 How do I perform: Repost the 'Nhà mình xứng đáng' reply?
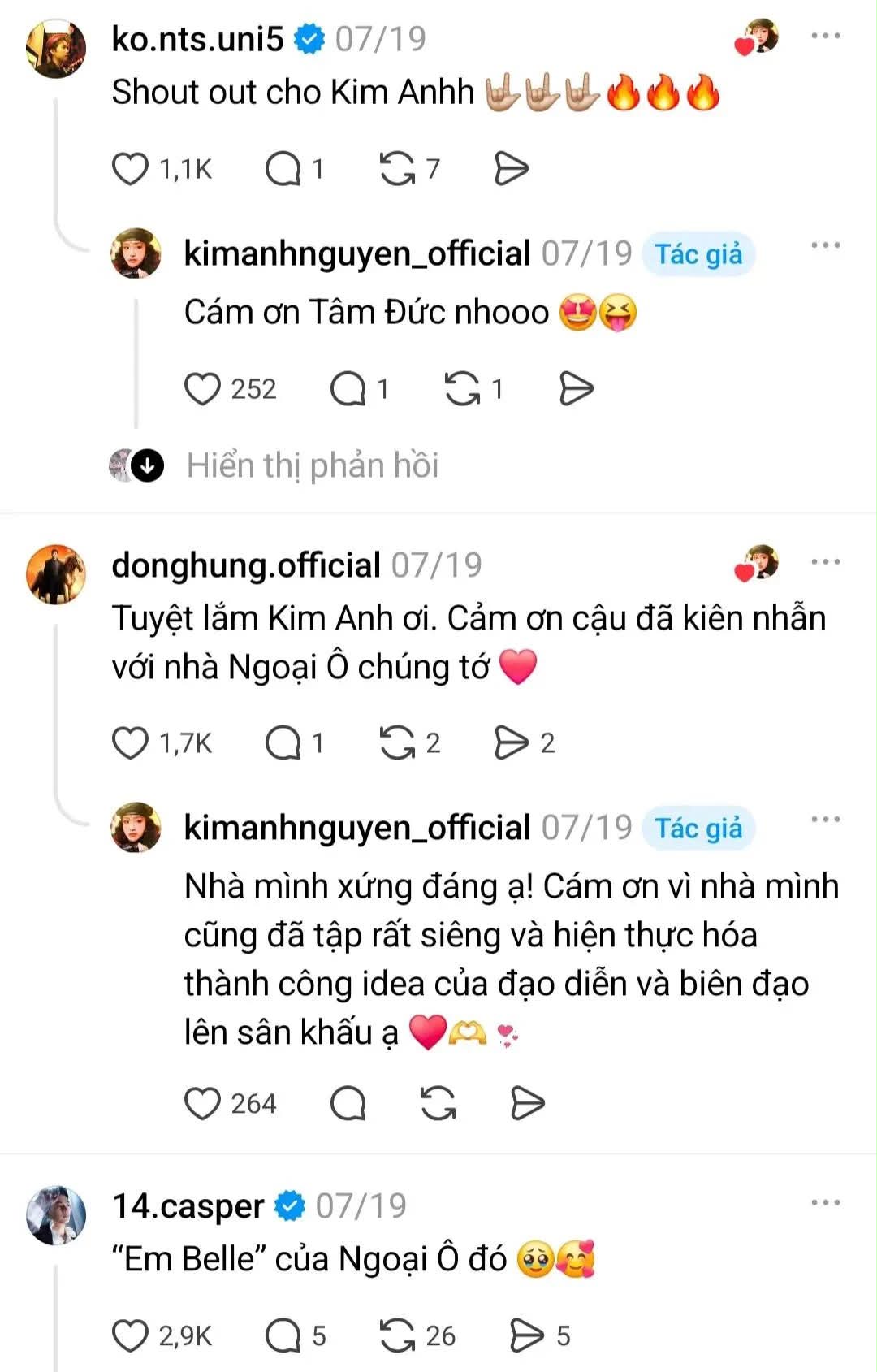(x=438, y=1104)
